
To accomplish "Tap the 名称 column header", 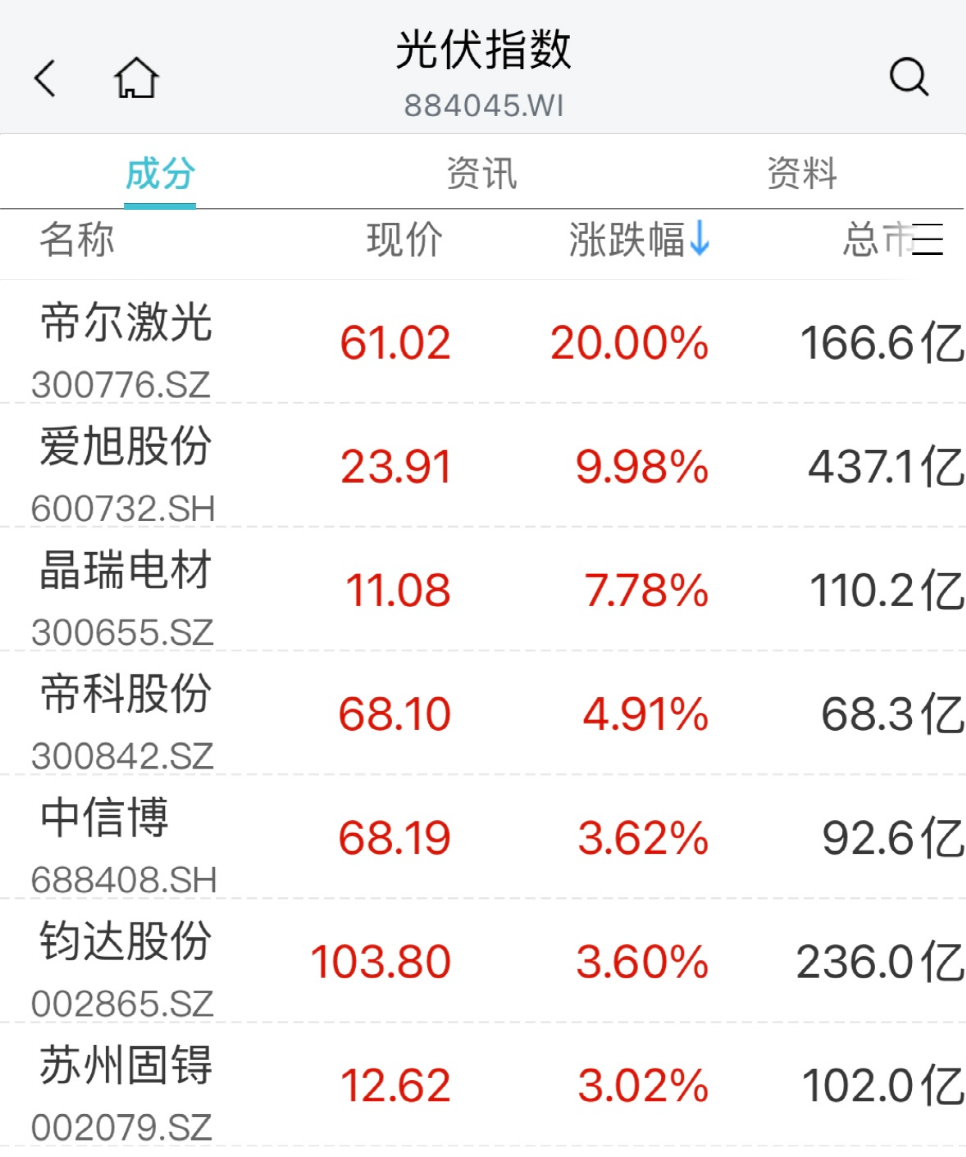I will [x=76, y=239].
